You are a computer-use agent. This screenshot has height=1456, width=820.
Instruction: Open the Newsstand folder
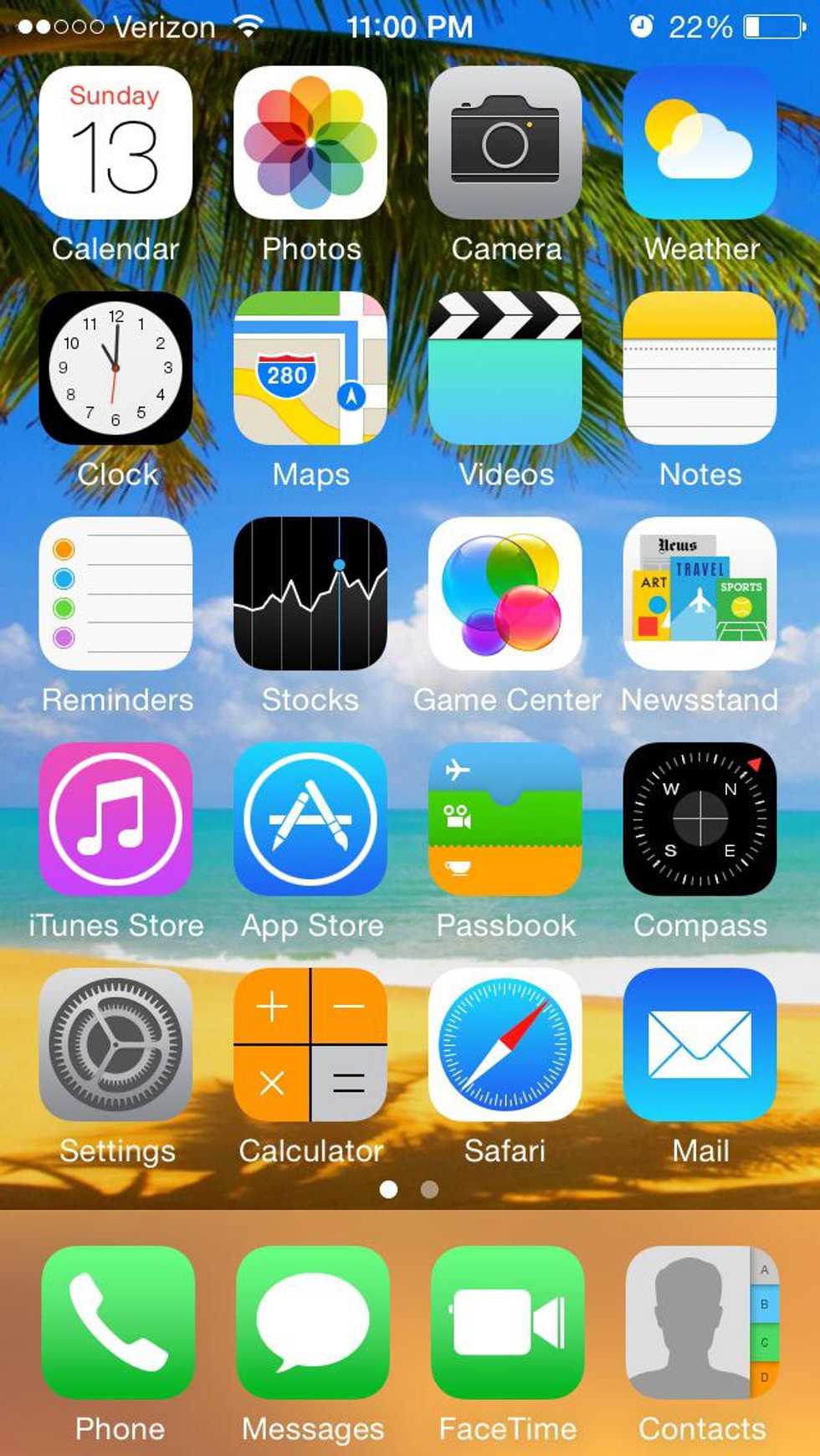point(700,593)
